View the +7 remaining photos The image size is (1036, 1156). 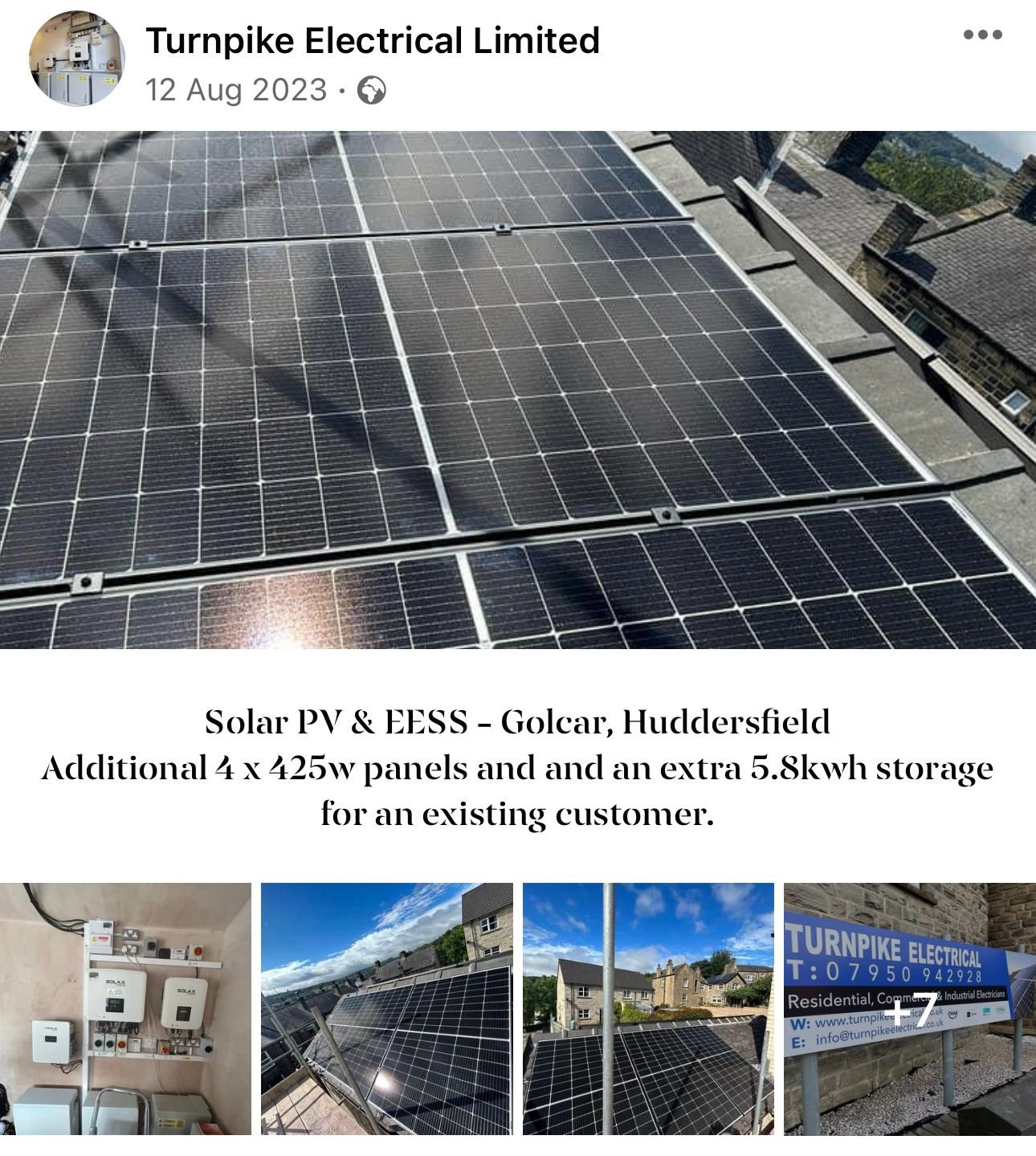(x=909, y=1008)
